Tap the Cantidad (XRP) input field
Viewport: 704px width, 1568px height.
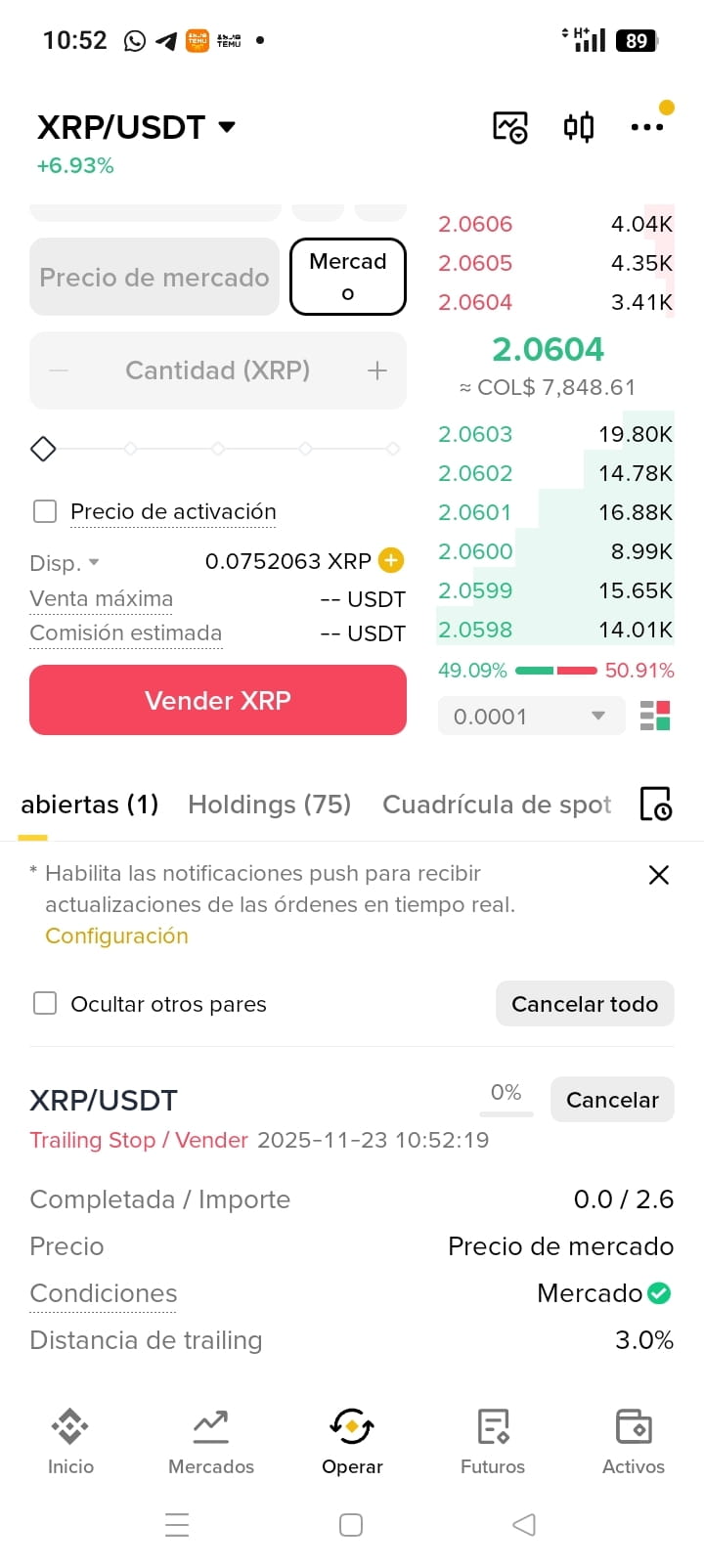[218, 370]
